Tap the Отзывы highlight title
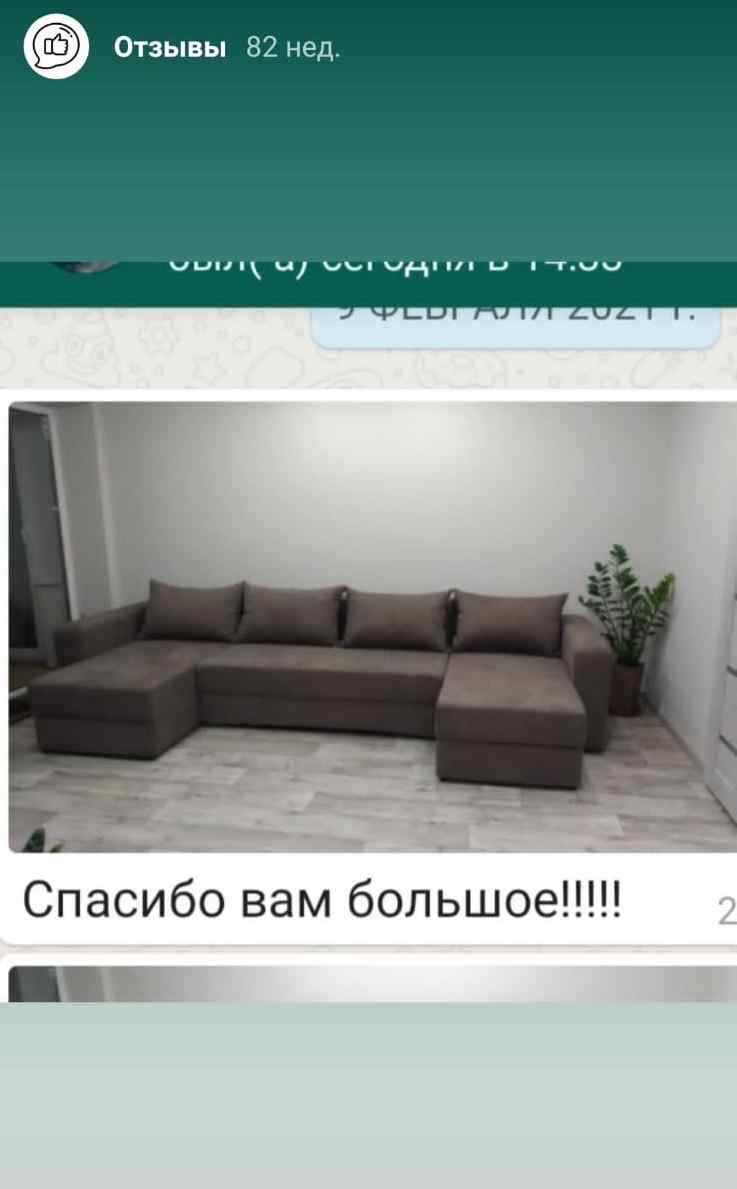 (170, 47)
